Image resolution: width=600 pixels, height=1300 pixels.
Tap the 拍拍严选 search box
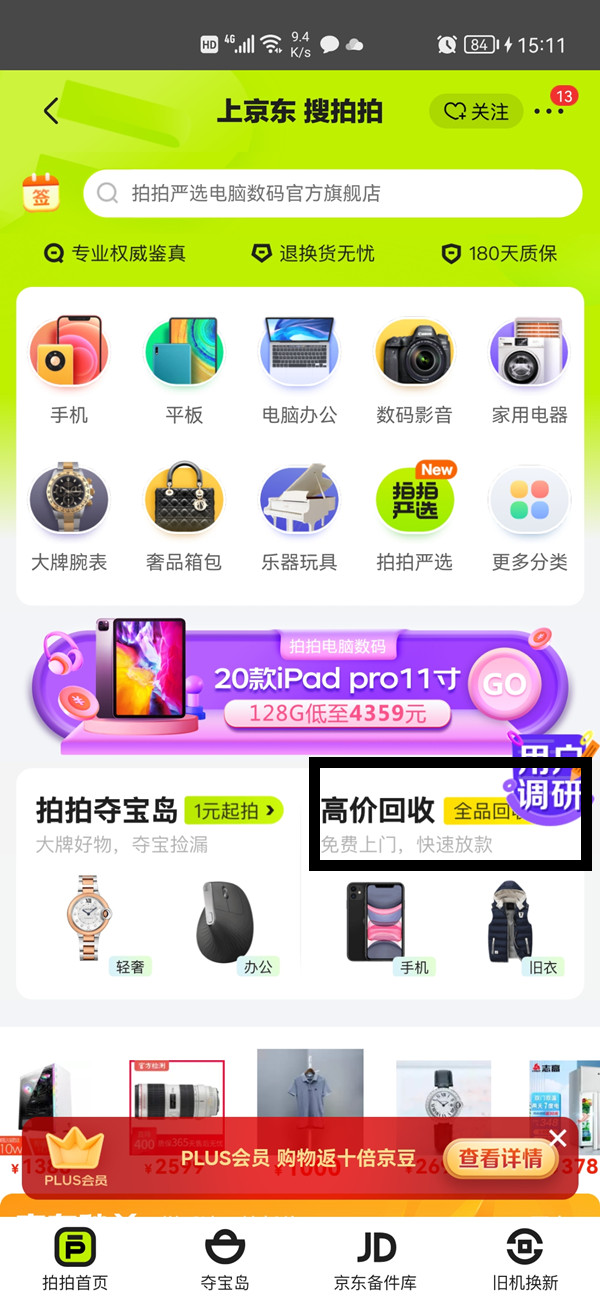click(x=332, y=194)
